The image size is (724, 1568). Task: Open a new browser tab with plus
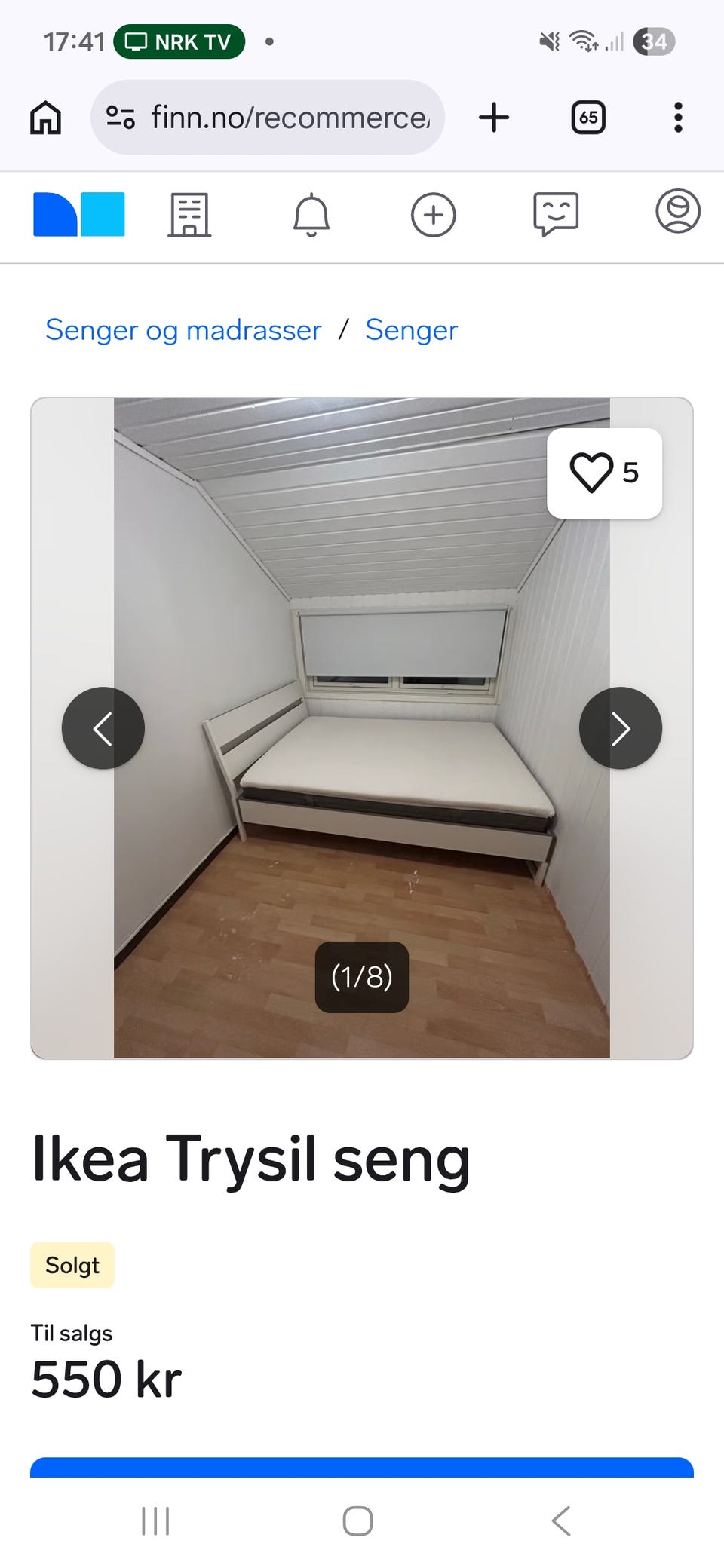click(492, 118)
